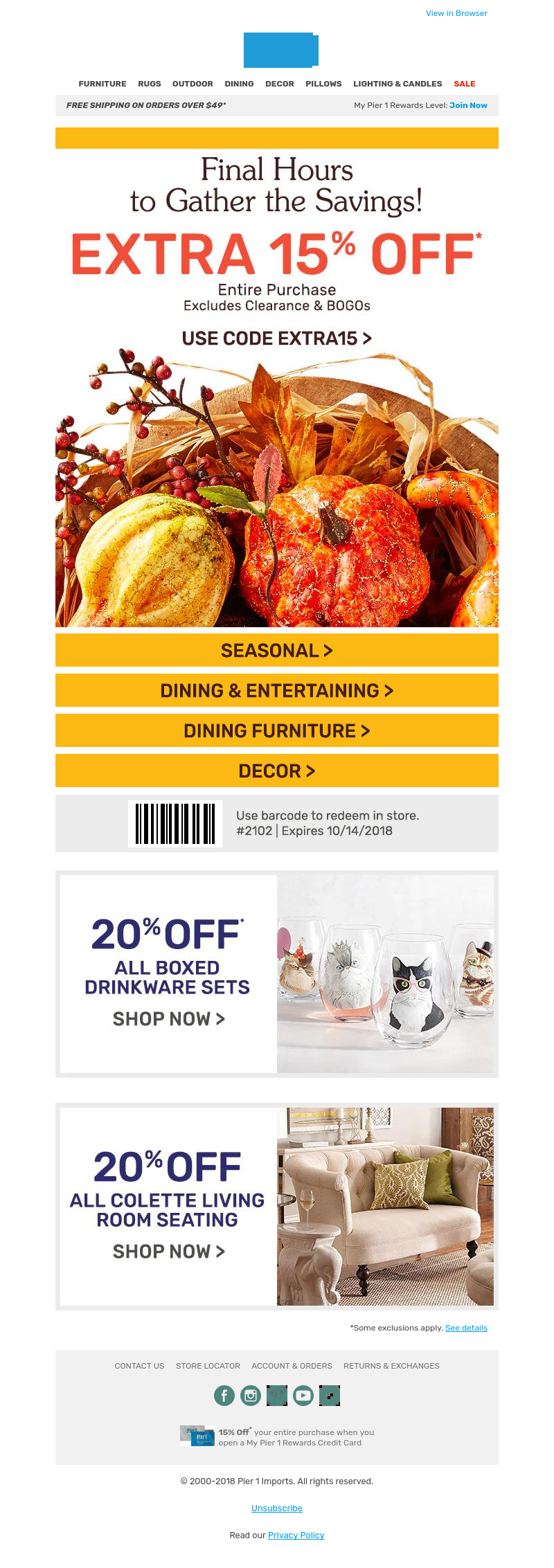Shop the Seasonal category button
Viewport: 554px width, 1568px height.
[x=277, y=651]
